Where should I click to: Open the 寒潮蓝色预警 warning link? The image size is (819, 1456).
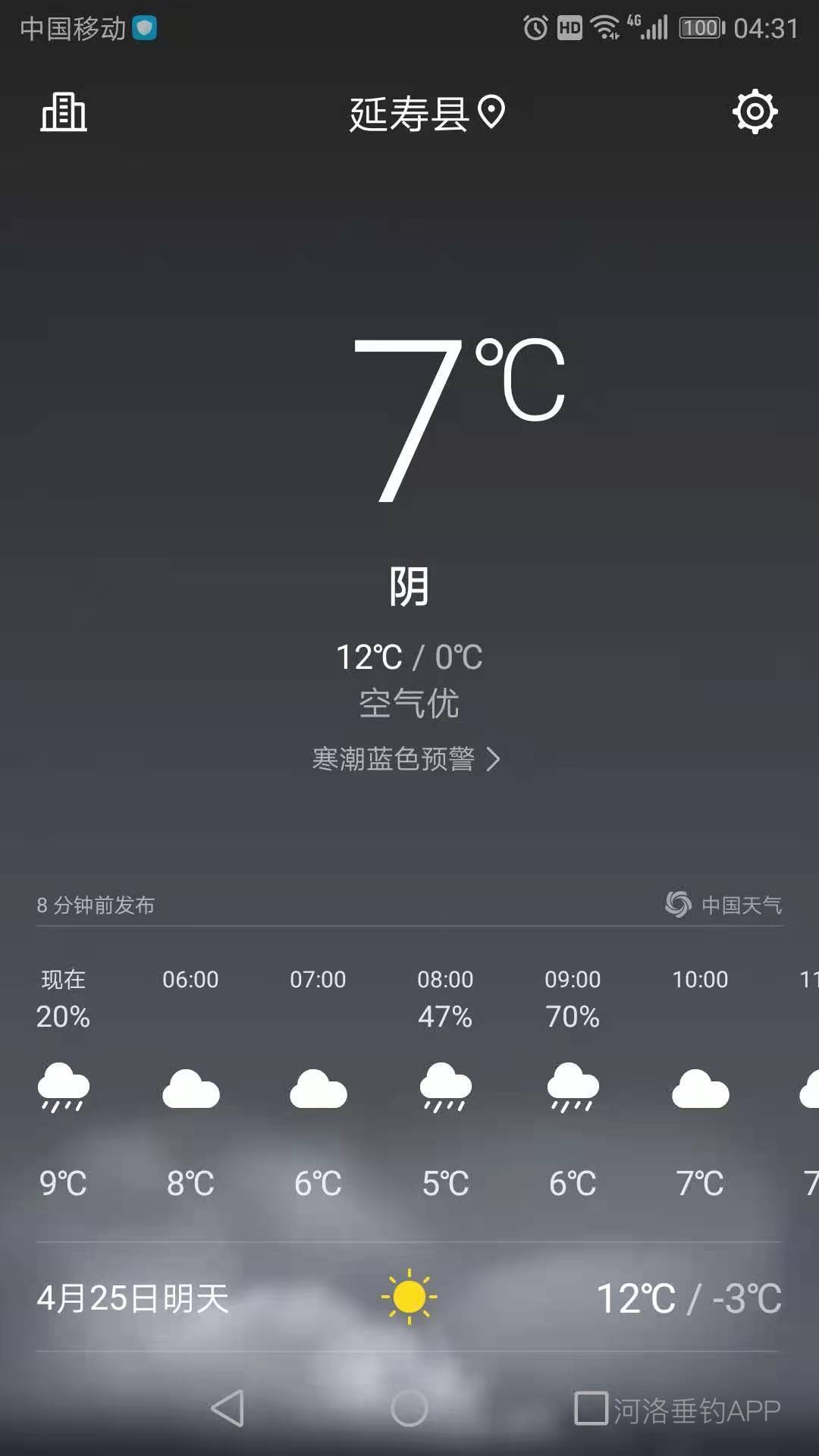406,759
